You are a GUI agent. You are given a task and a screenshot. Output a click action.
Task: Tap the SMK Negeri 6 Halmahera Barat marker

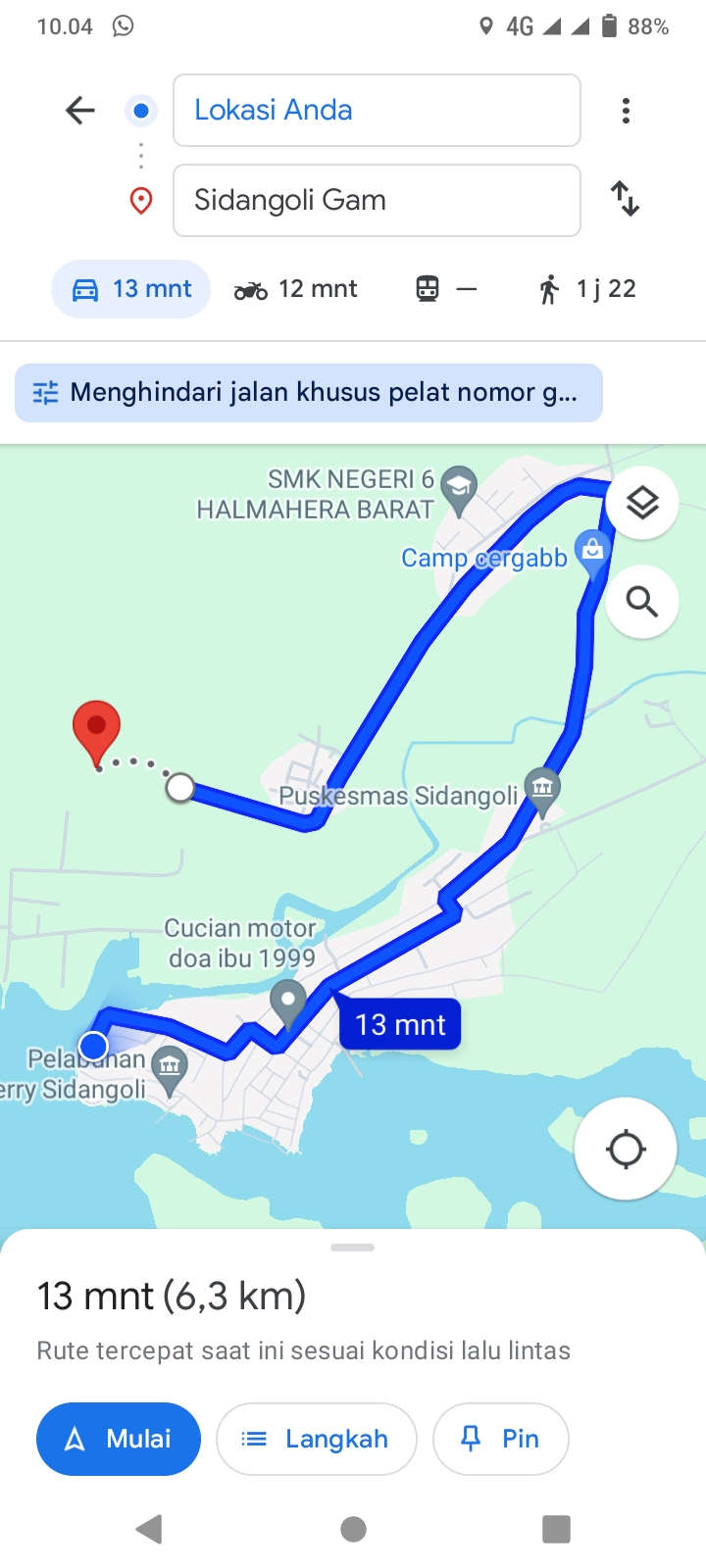pos(459,489)
